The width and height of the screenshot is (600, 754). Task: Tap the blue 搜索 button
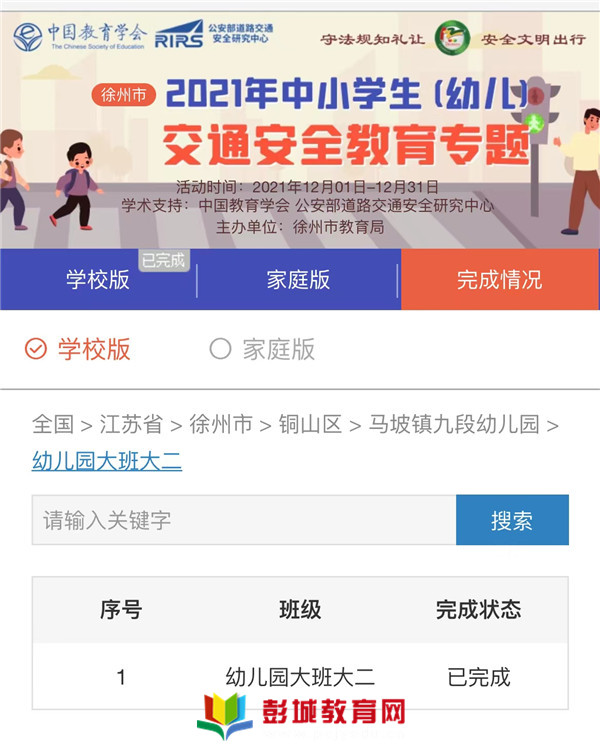pos(512,520)
